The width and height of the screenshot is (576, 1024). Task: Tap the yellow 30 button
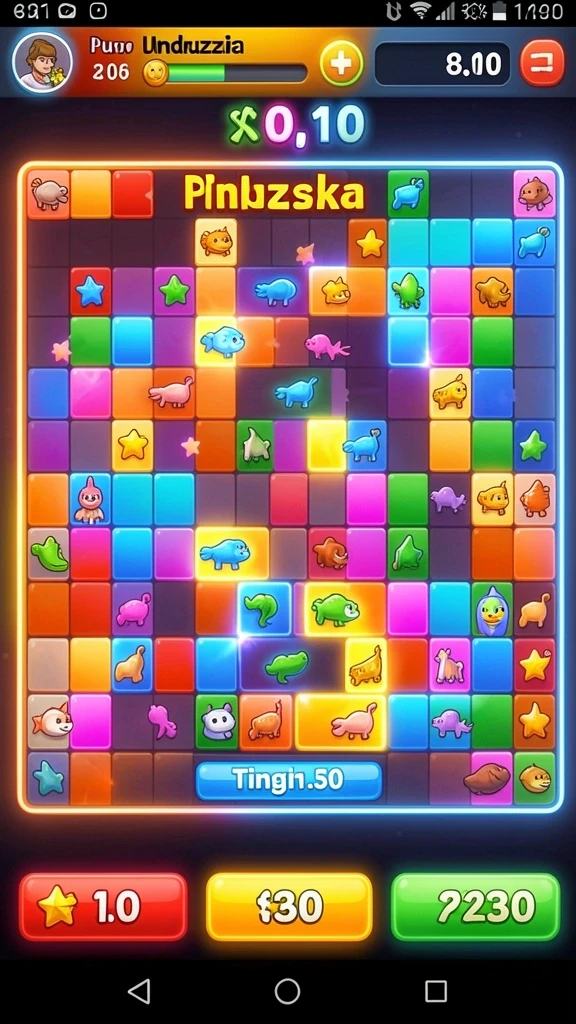click(289, 906)
